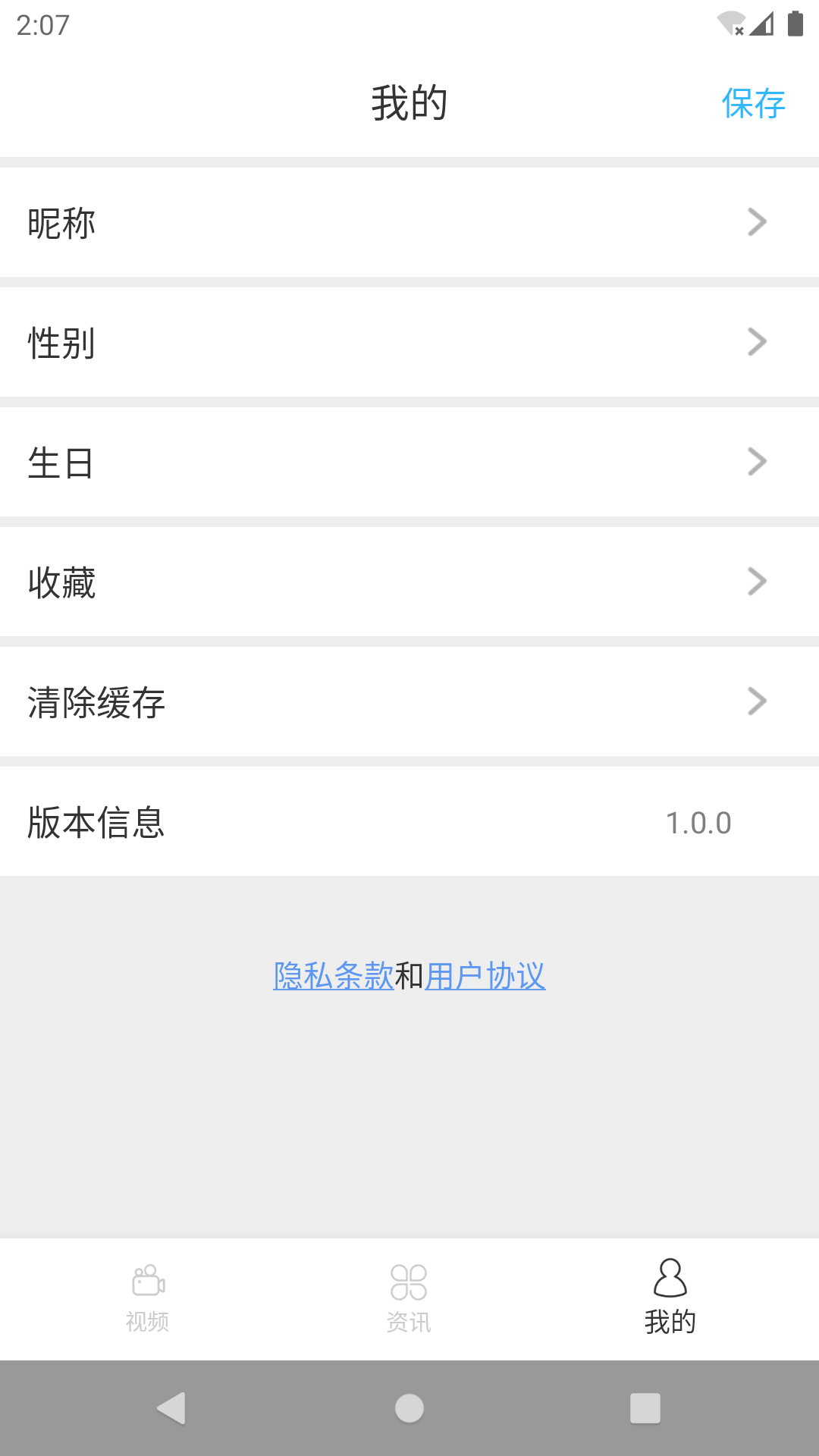This screenshot has height=1456, width=819.
Task: Open the 昵称 nickname setting
Action: pyautogui.click(x=409, y=223)
